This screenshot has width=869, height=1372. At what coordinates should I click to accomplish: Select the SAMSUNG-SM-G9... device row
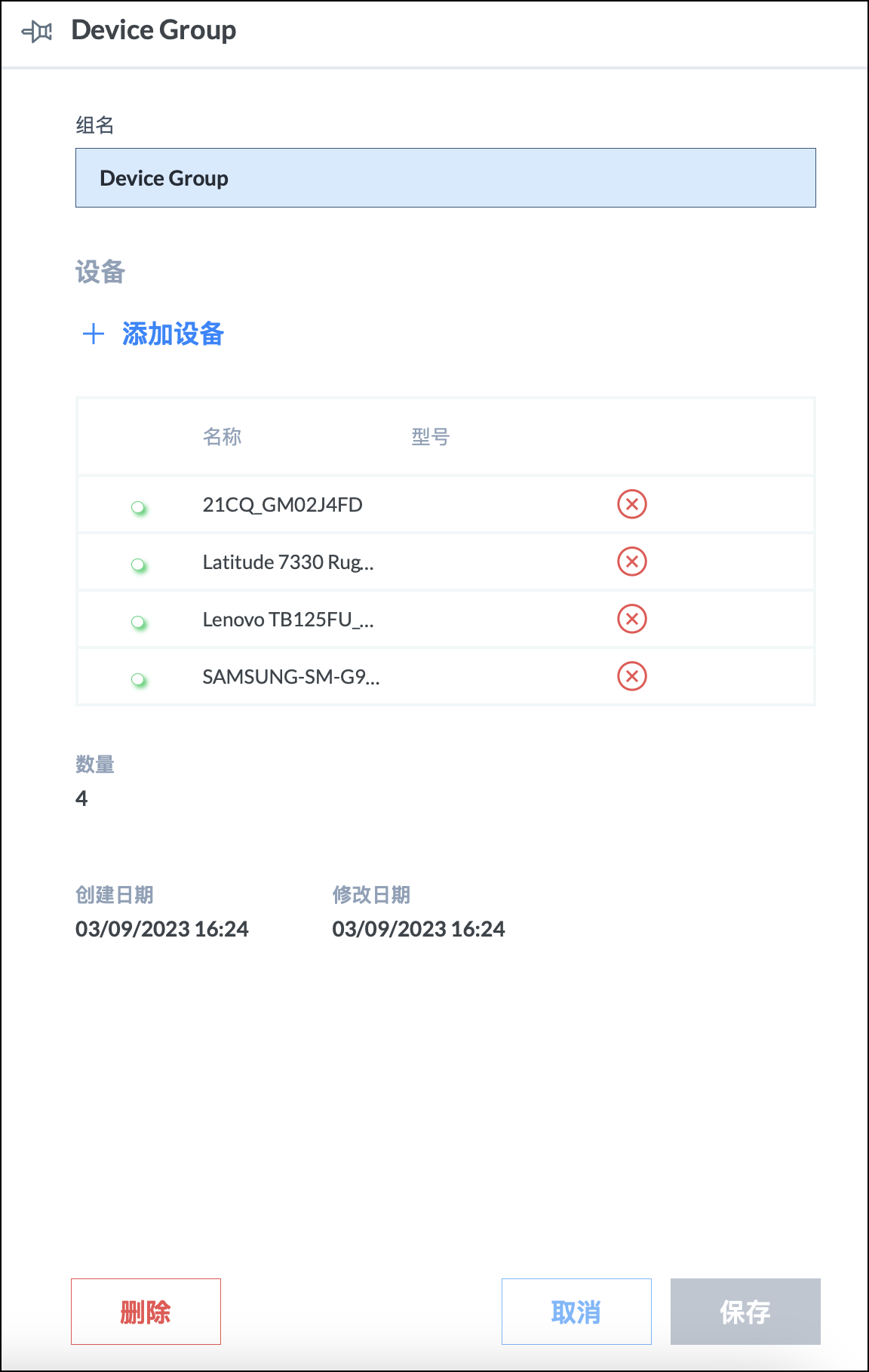point(290,677)
